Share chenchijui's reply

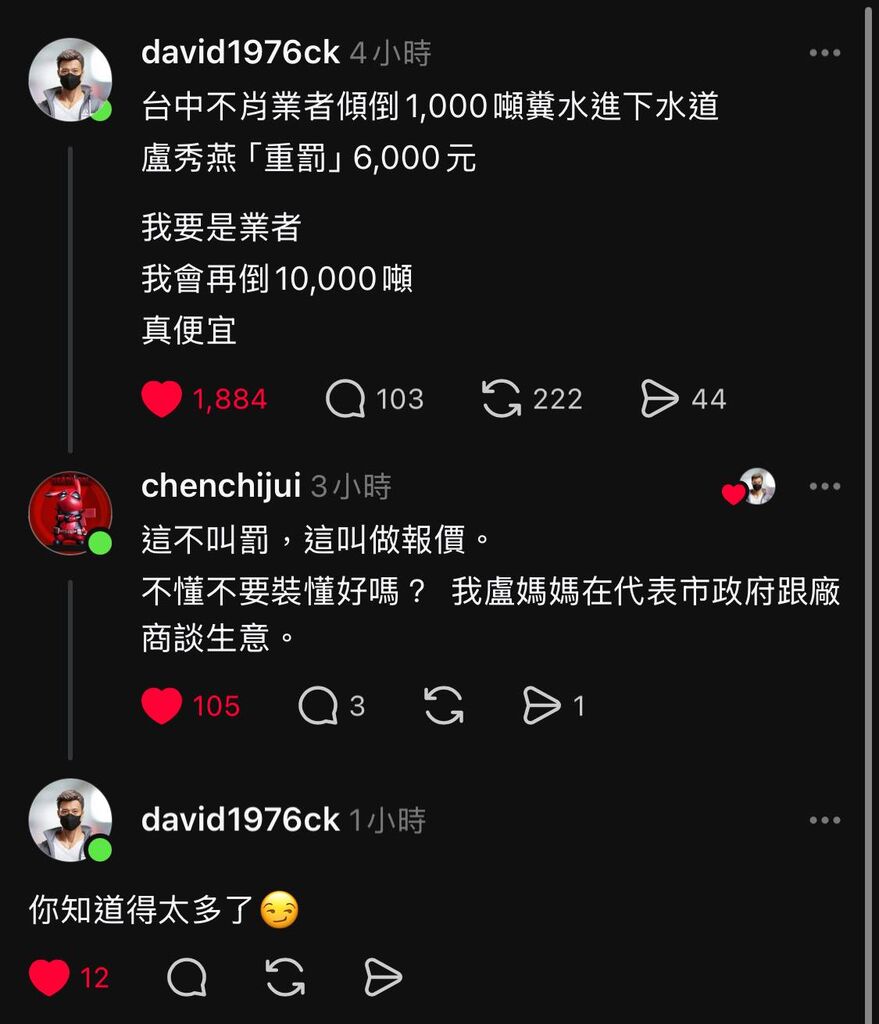click(x=542, y=706)
